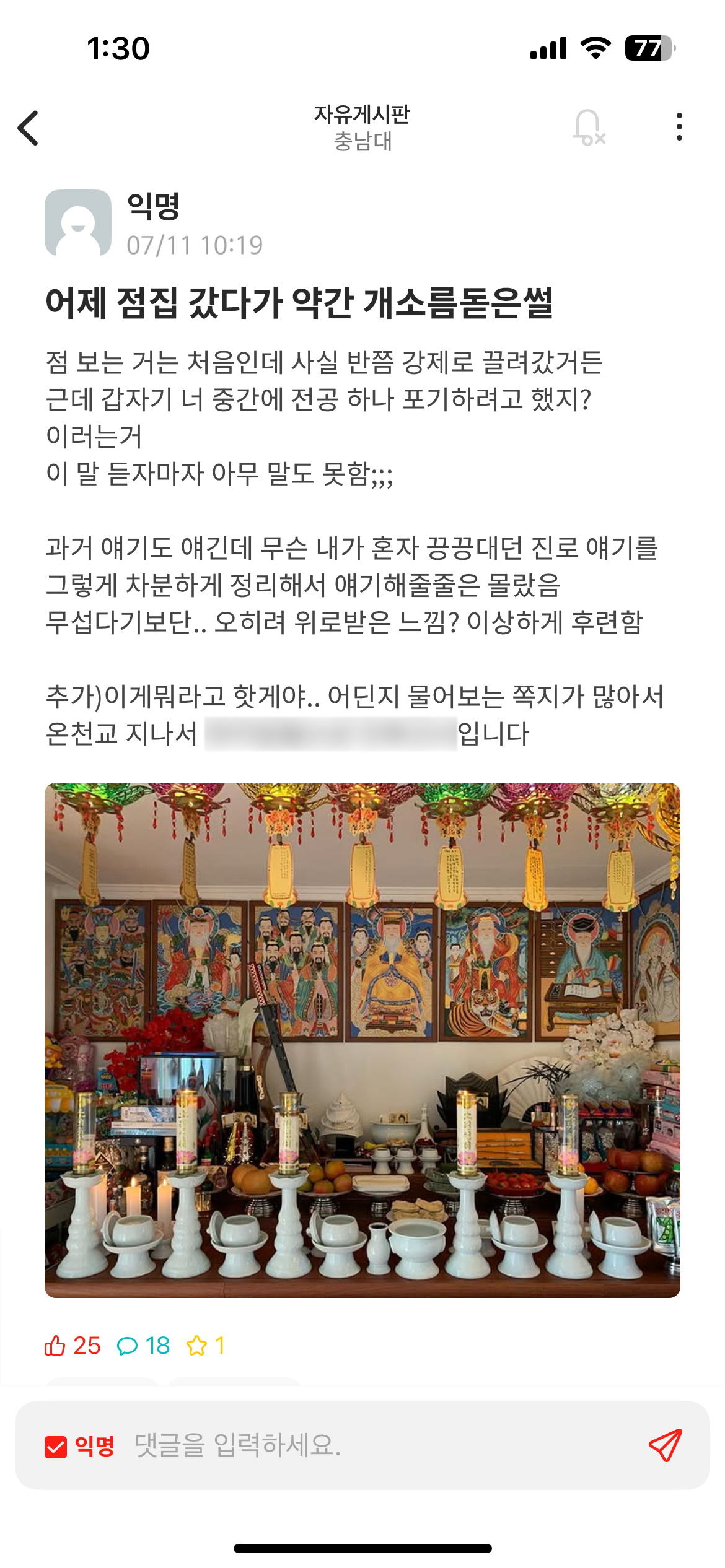Toggle the post notification bell
The height and width of the screenshot is (1568, 725).
tap(588, 128)
